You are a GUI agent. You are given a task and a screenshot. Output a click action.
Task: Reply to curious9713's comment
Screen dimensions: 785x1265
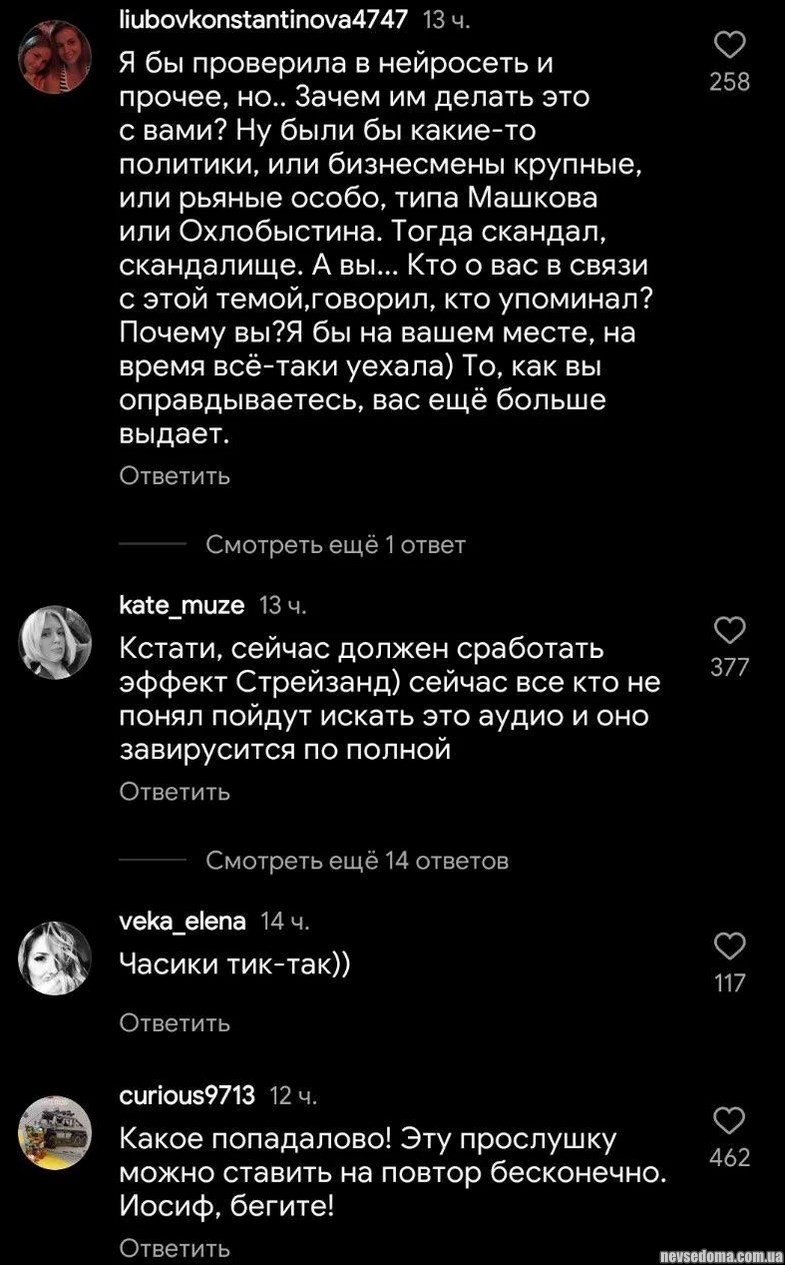click(175, 1247)
